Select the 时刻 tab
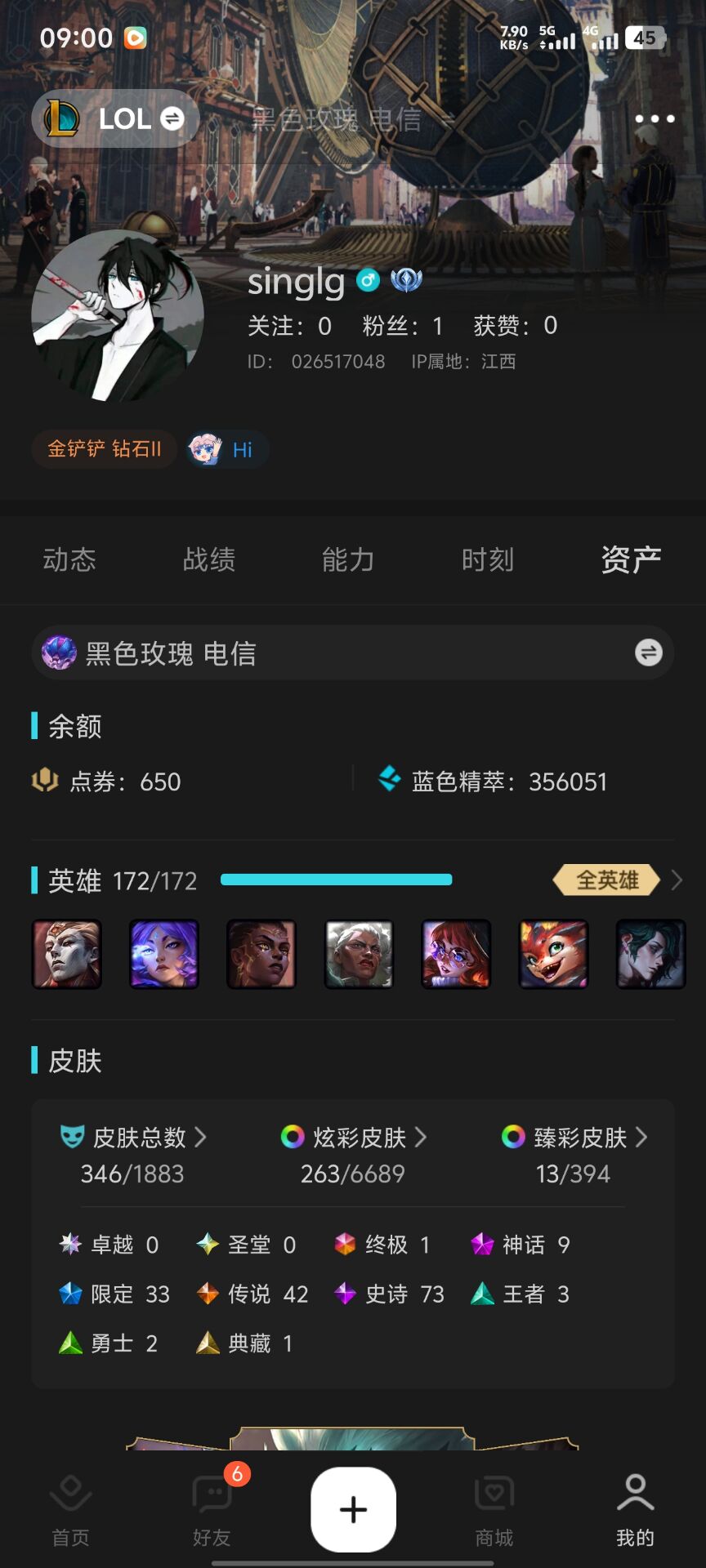The width and height of the screenshot is (706, 1568). pos(488,560)
